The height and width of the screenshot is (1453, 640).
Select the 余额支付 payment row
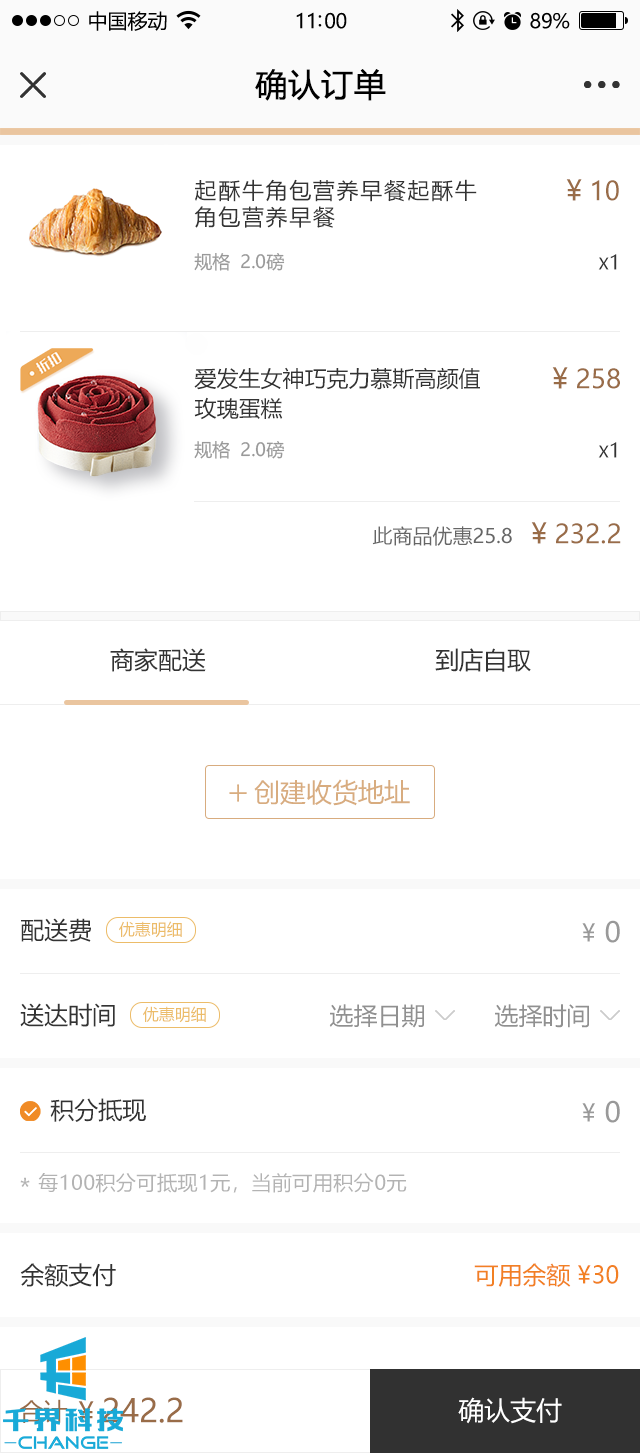click(320, 1275)
